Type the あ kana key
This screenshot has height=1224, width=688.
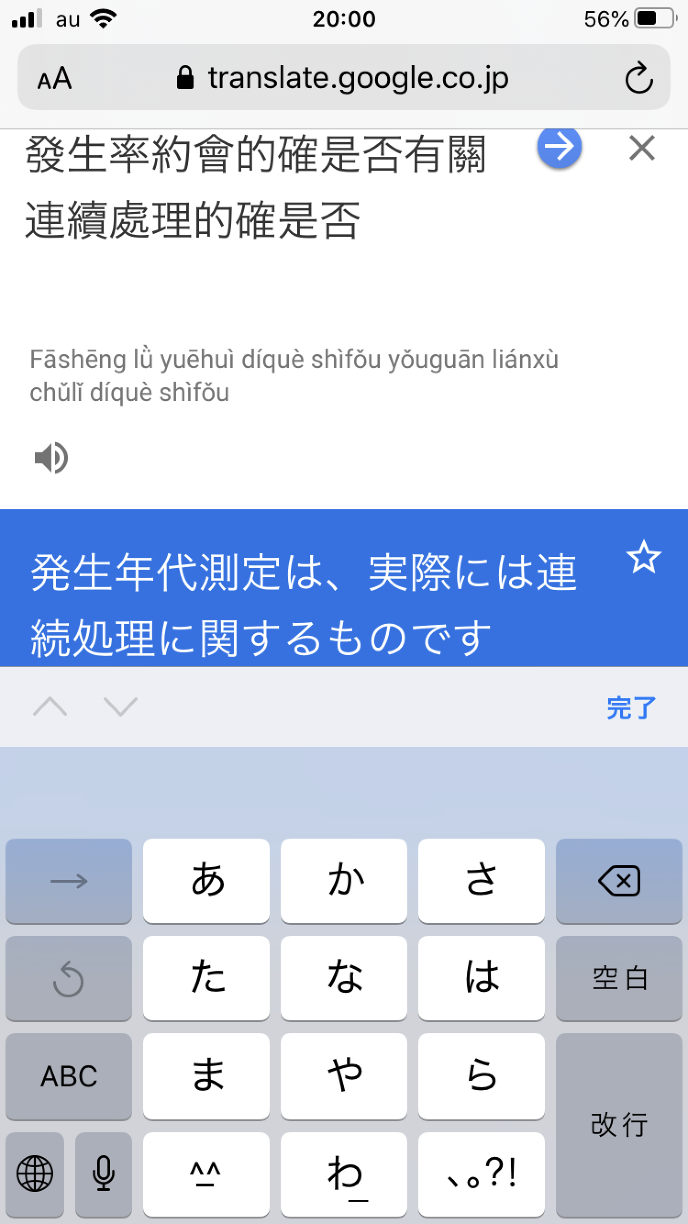[x=207, y=881]
